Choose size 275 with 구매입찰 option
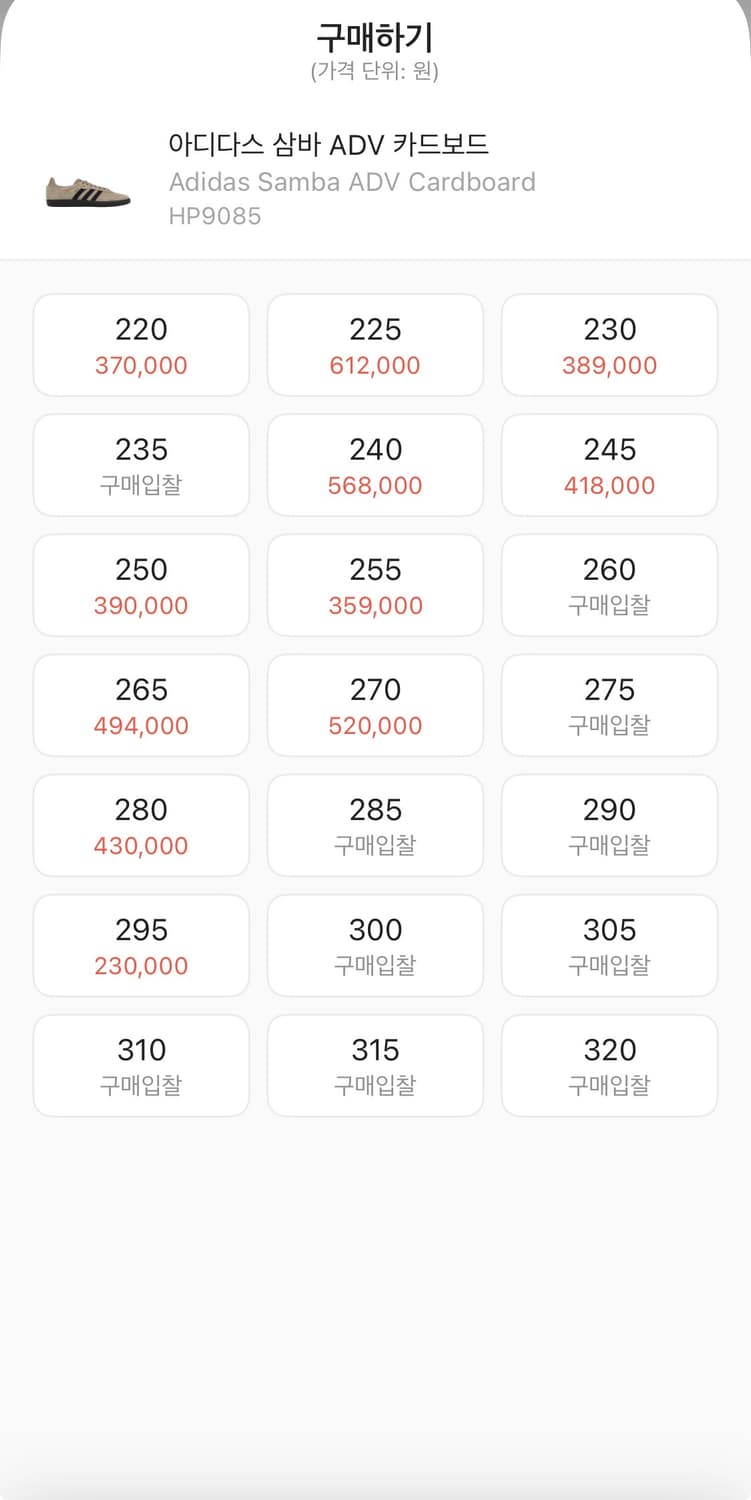The width and height of the screenshot is (751, 1500). point(609,705)
